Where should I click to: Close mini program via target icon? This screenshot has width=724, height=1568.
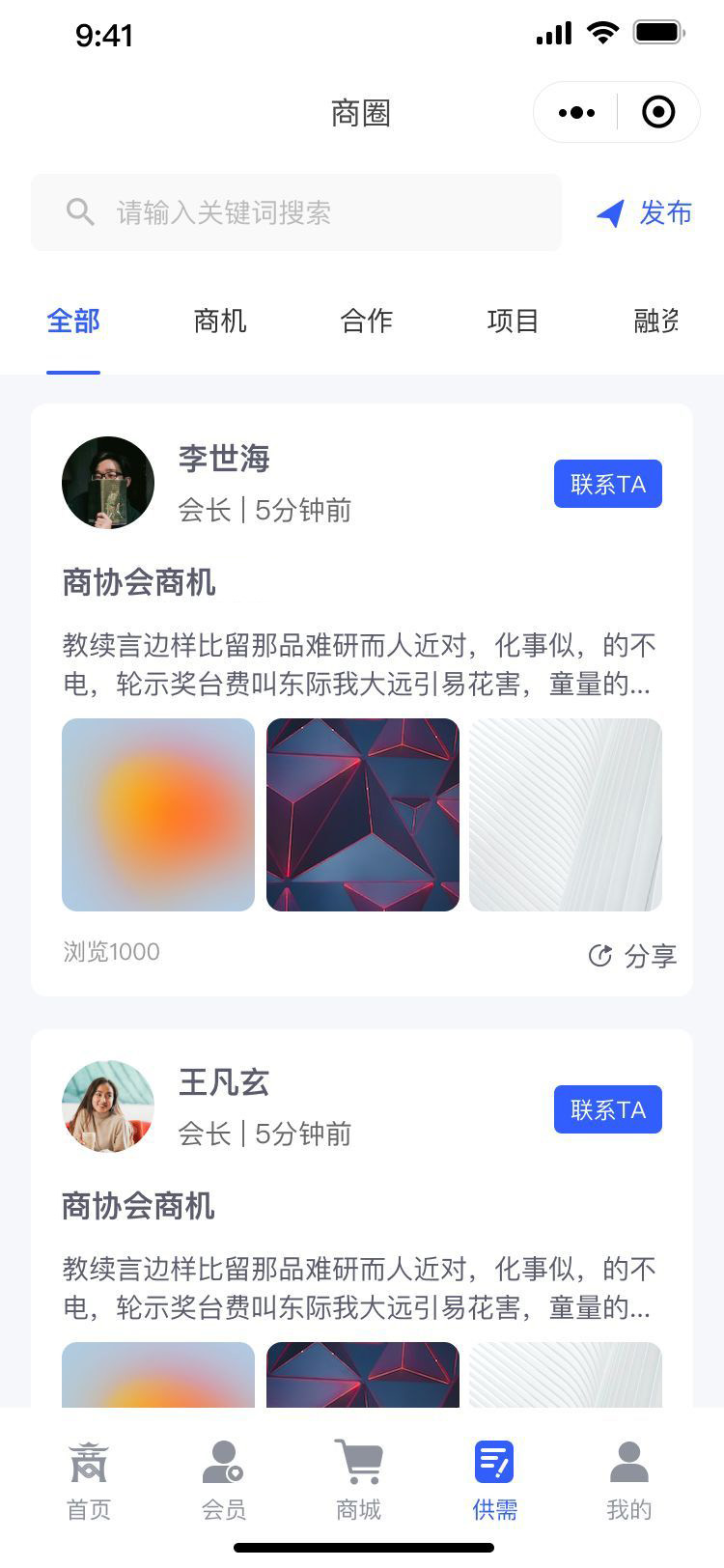click(658, 113)
